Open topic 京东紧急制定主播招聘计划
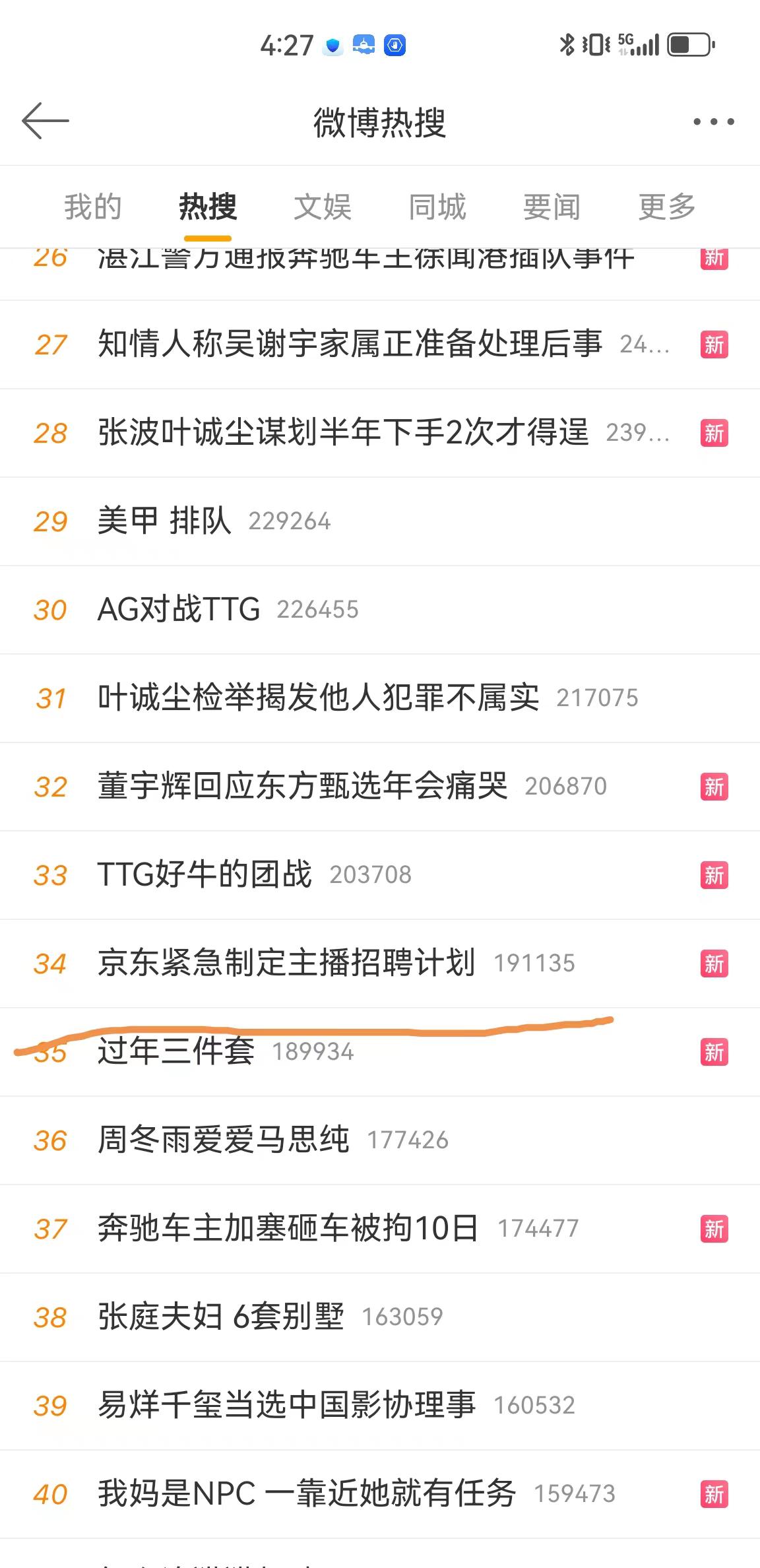Image resolution: width=760 pixels, height=1568 pixels. pyautogui.click(x=286, y=964)
